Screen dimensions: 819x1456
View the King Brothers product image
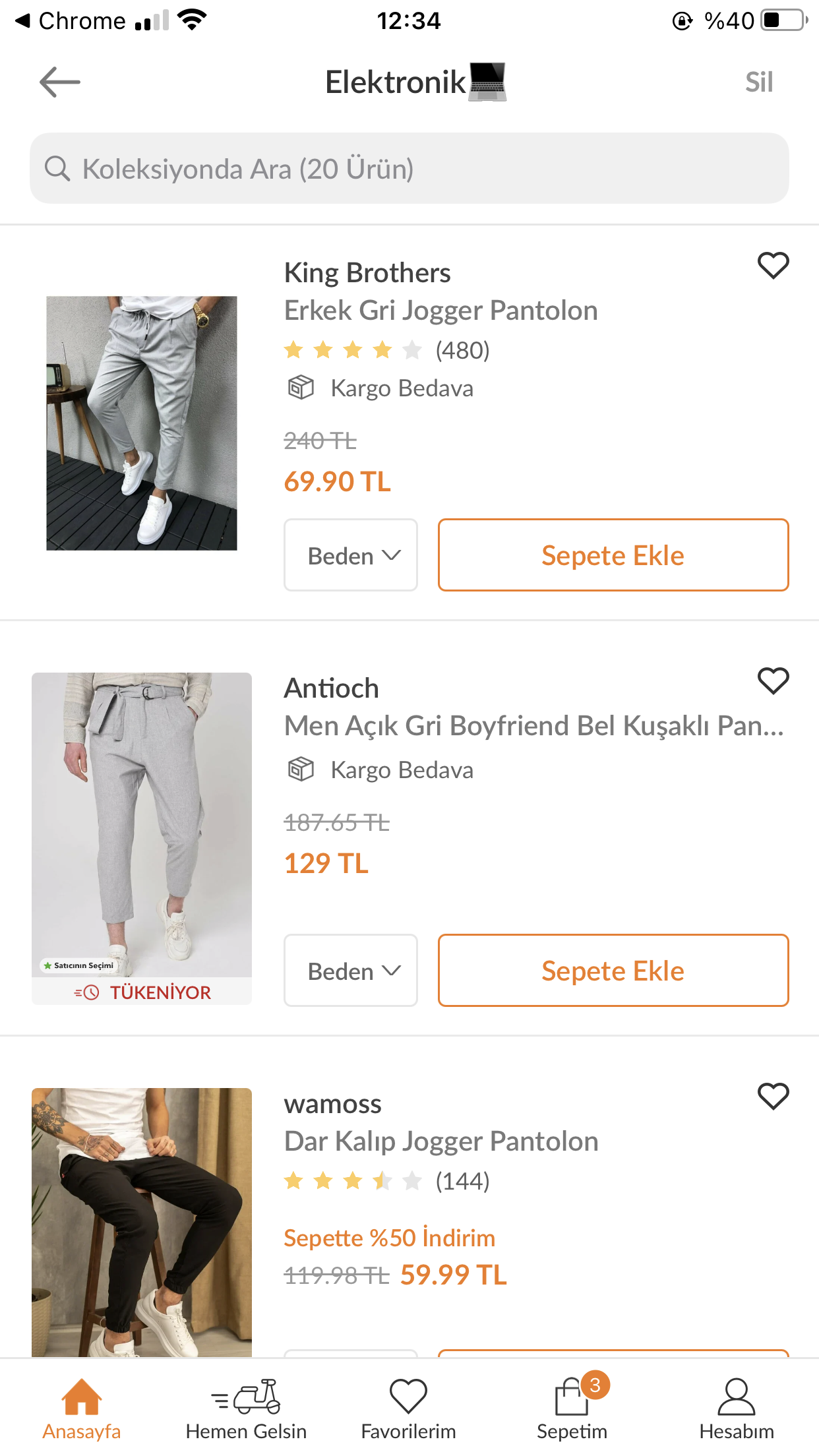point(142,423)
